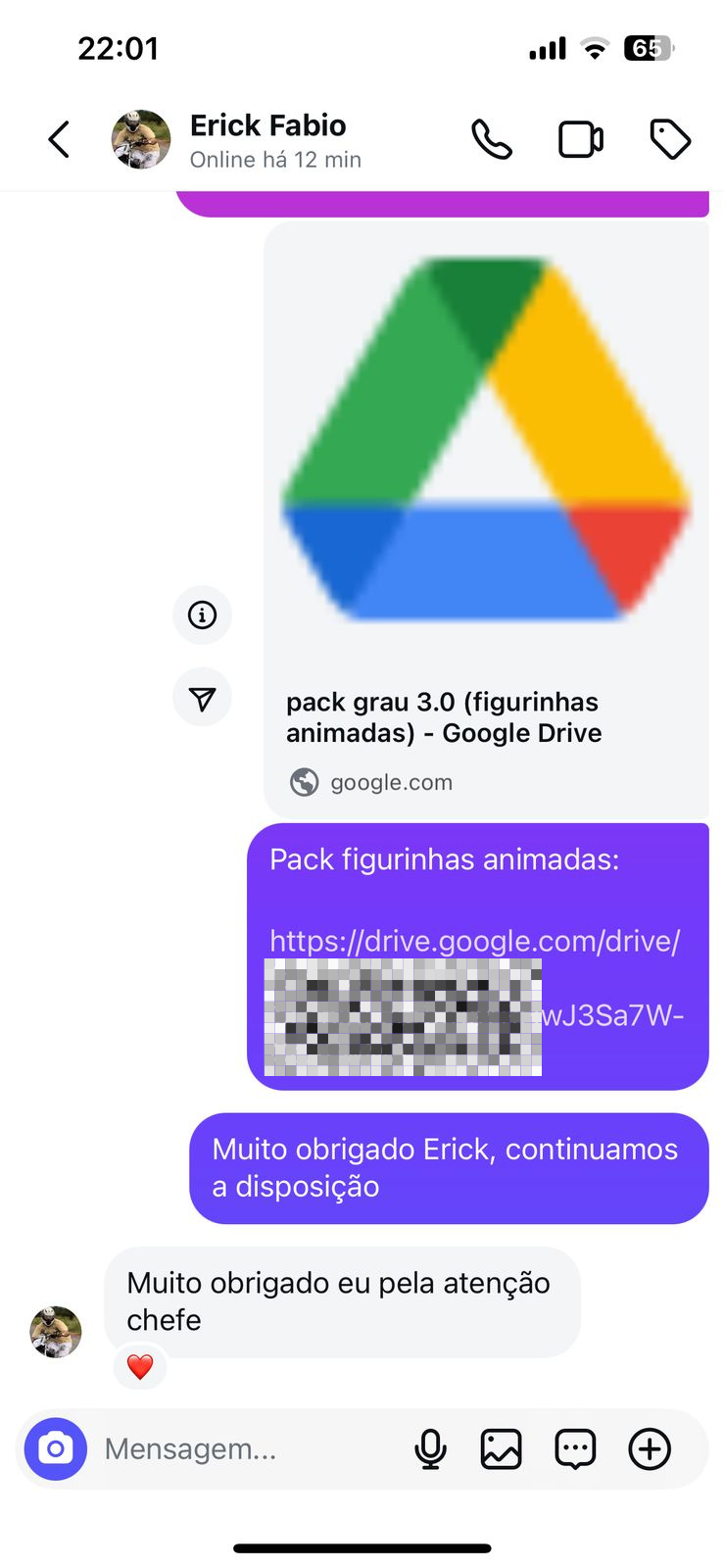Image resolution: width=724 pixels, height=1568 pixels.
Task: Open the camera to send a photo
Action: [x=56, y=1447]
